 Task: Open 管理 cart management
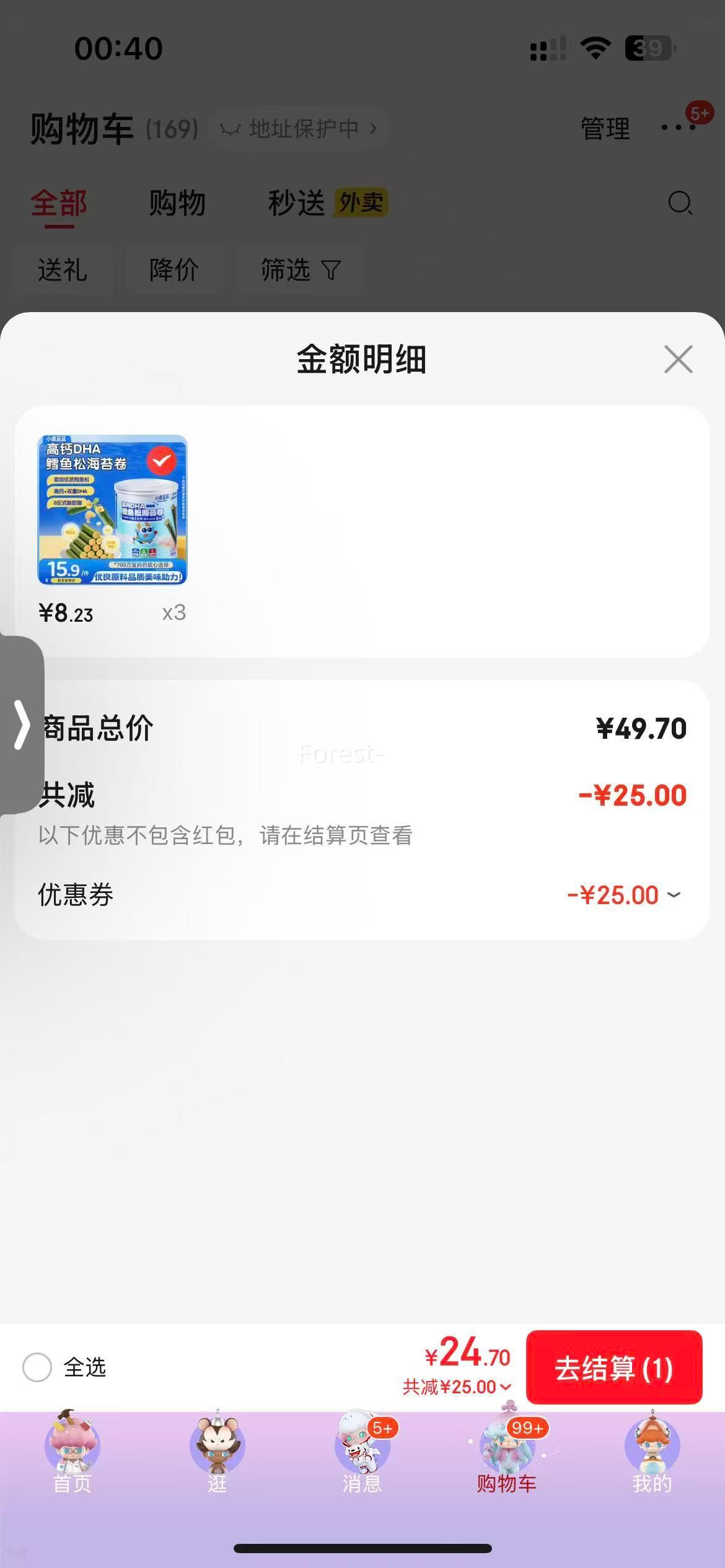604,129
